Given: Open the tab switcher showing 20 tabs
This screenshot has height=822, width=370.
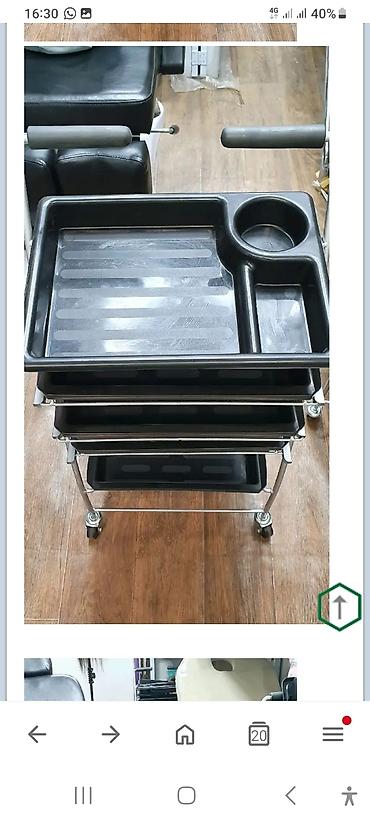Looking at the screenshot, I should tap(259, 734).
